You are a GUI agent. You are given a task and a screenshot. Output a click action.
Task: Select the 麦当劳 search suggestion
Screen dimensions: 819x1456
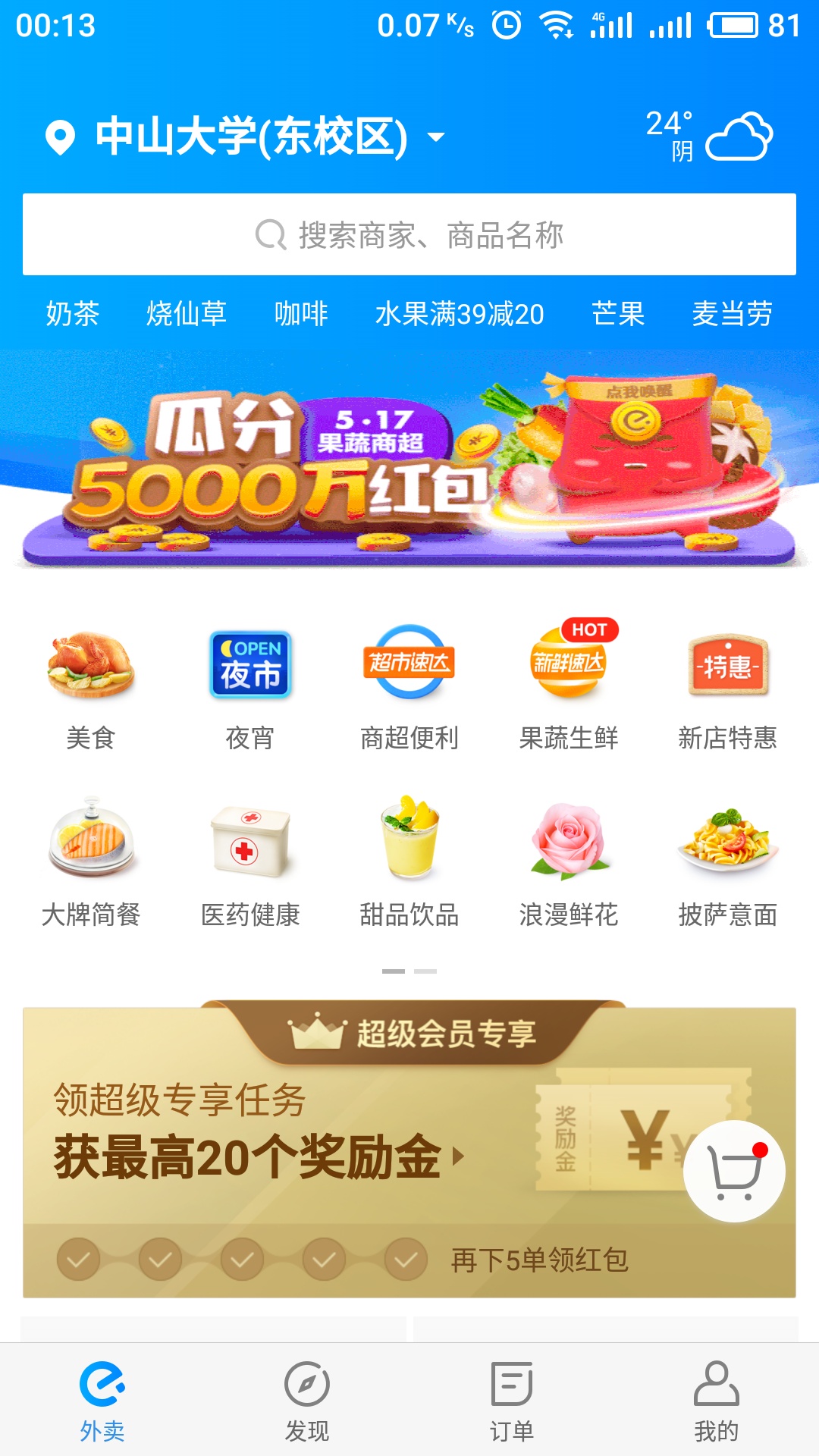[732, 313]
